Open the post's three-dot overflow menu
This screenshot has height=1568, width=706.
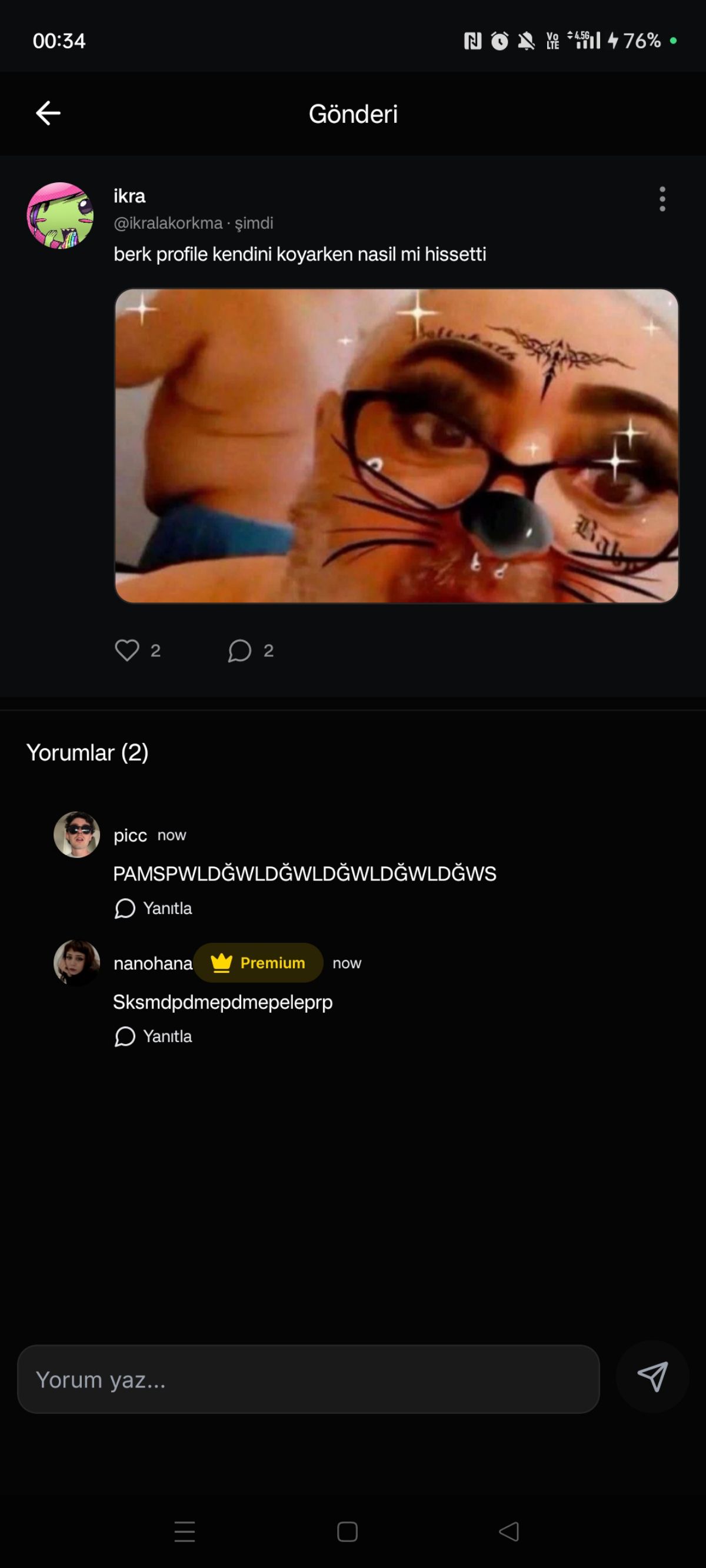click(662, 199)
